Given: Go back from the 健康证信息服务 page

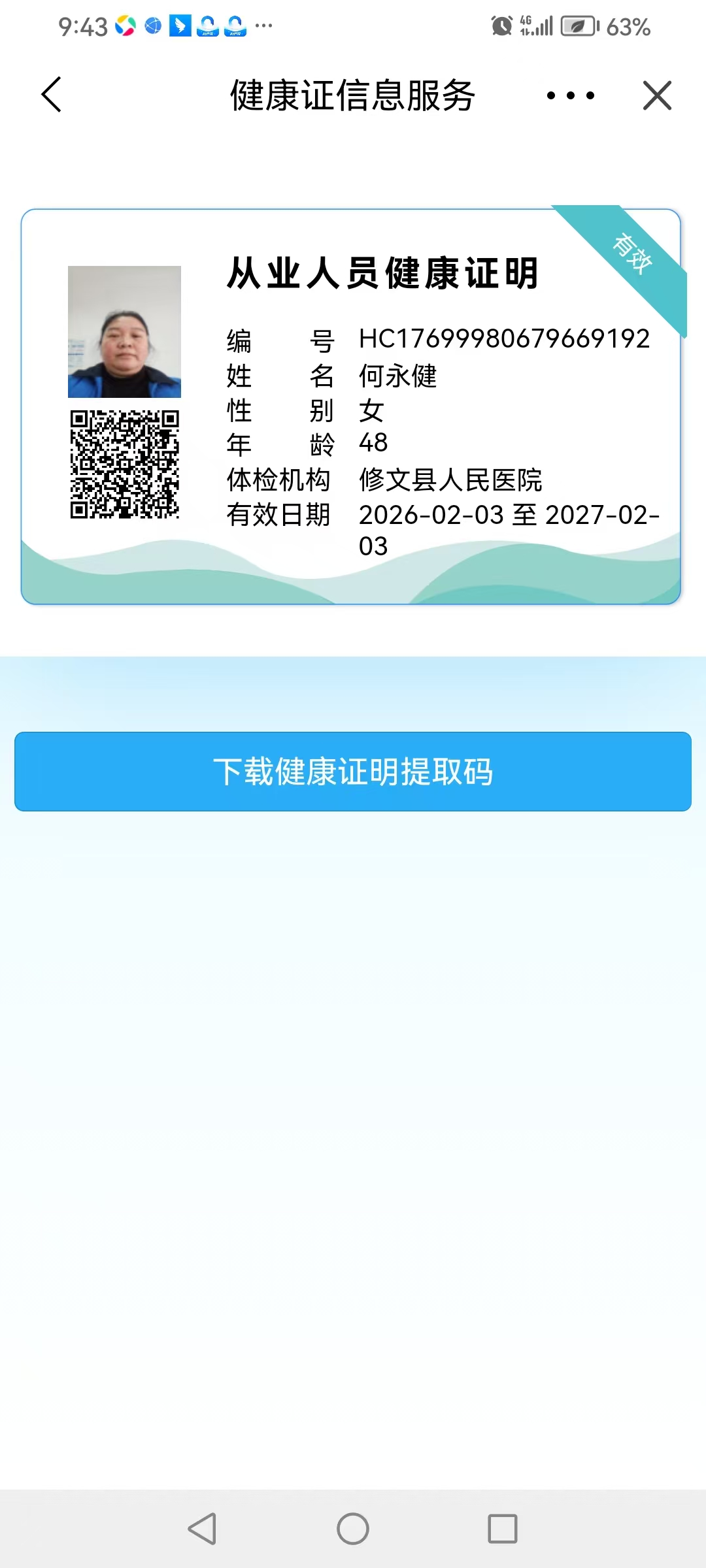Looking at the screenshot, I should (x=52, y=95).
